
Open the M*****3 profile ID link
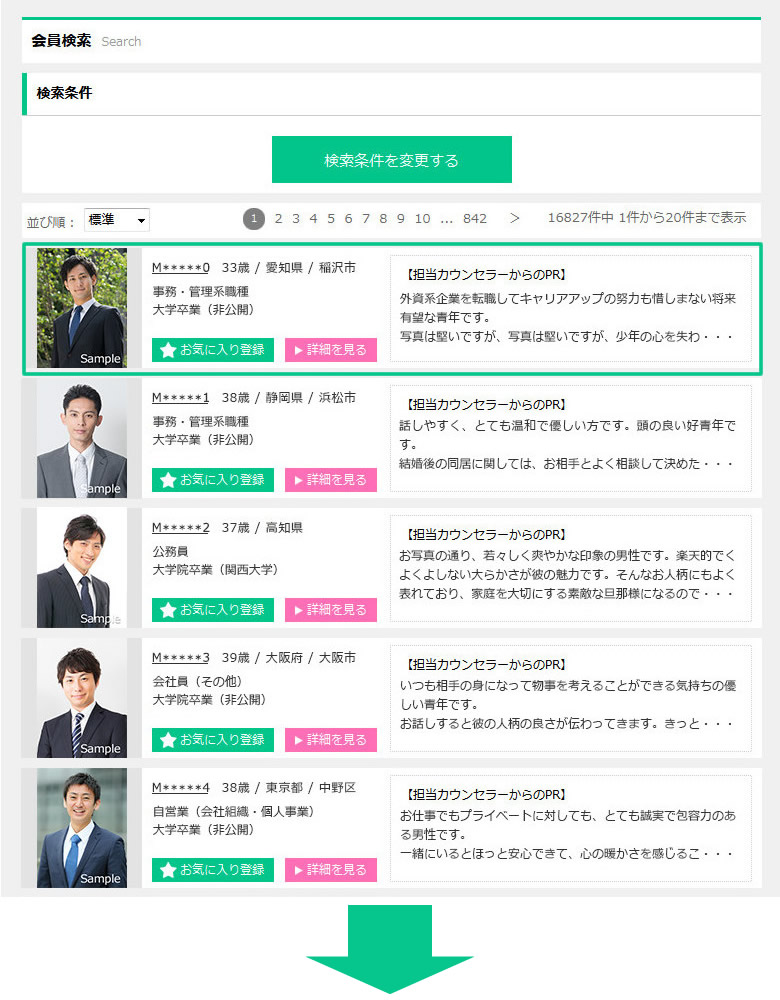181,658
